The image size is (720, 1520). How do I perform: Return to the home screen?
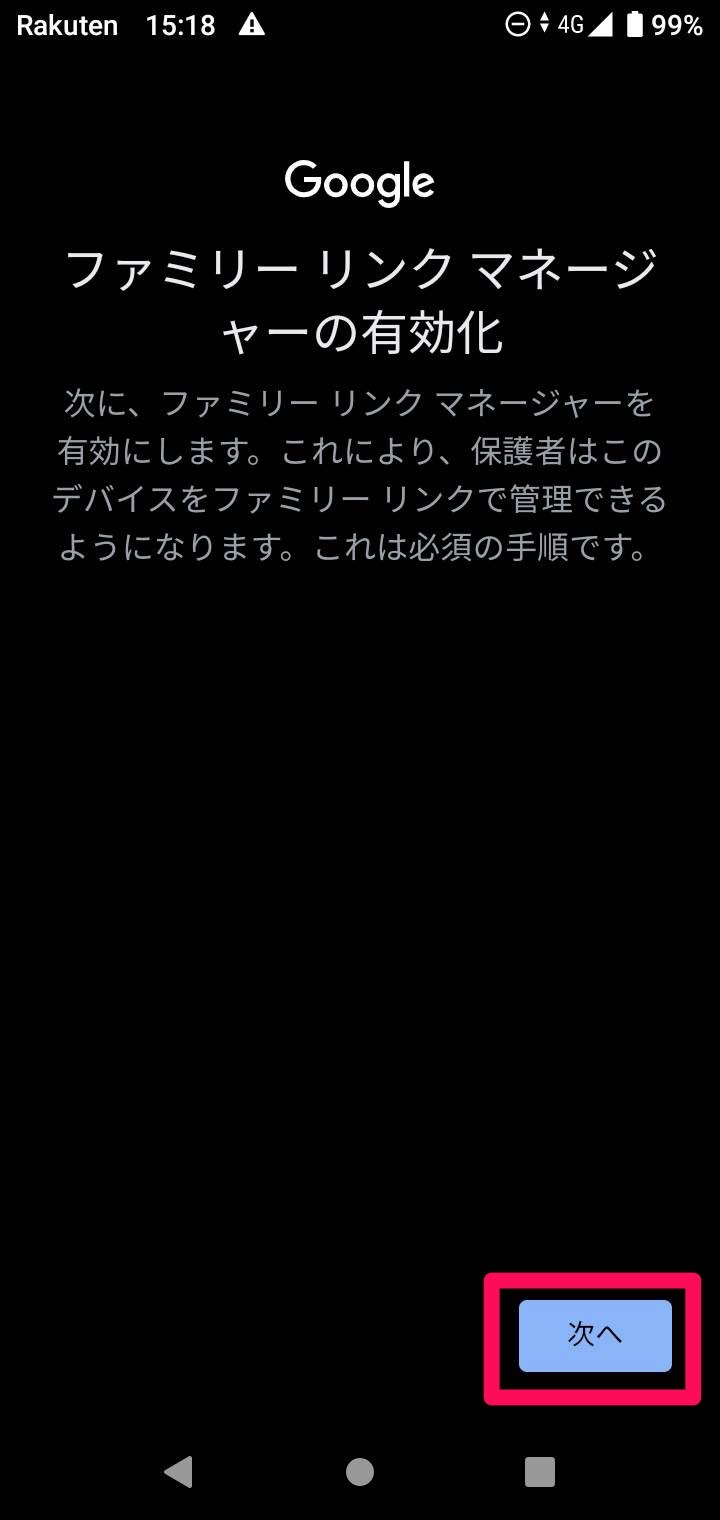click(360, 1471)
